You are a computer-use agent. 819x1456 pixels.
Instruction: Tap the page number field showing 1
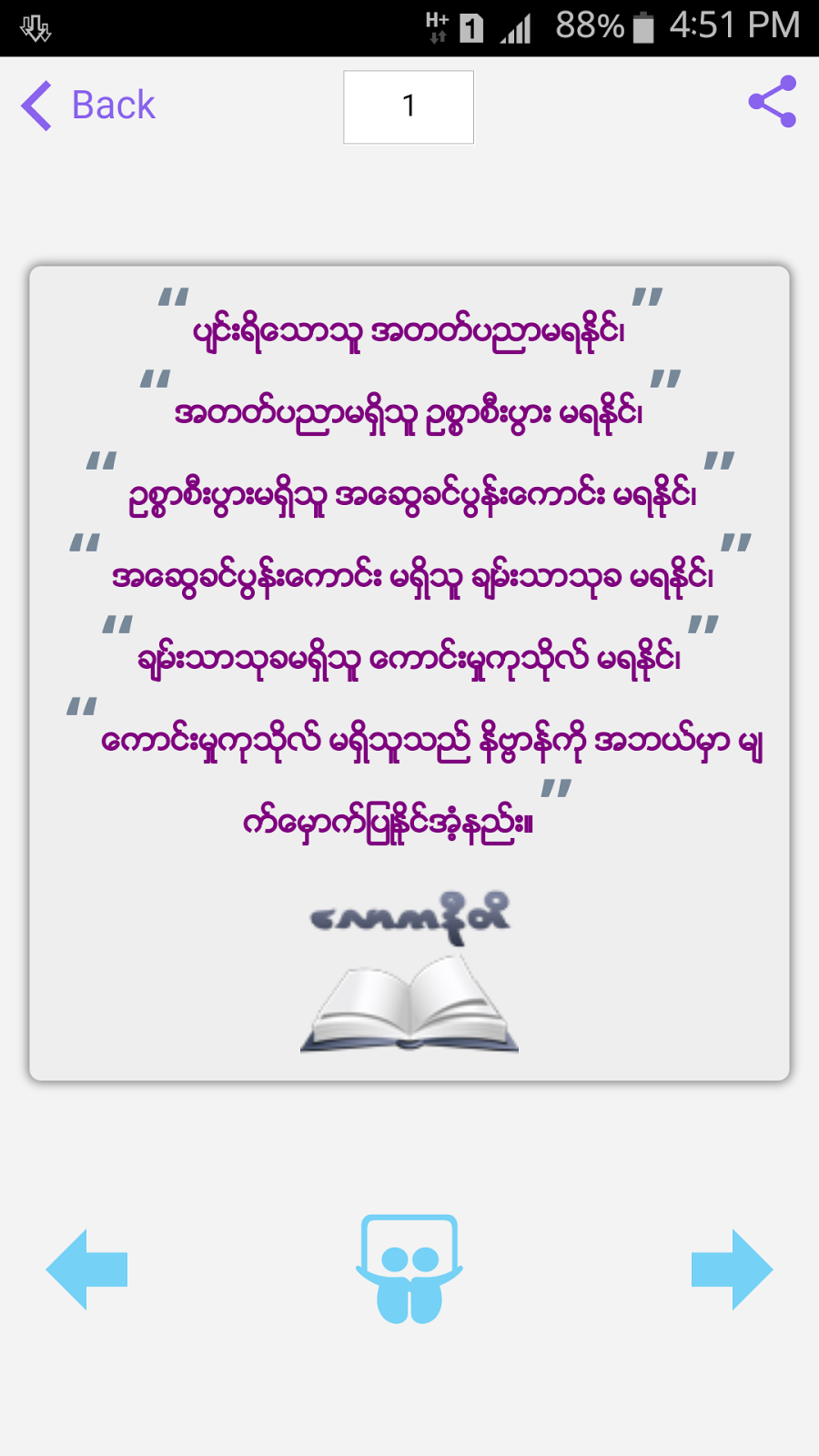(x=409, y=107)
